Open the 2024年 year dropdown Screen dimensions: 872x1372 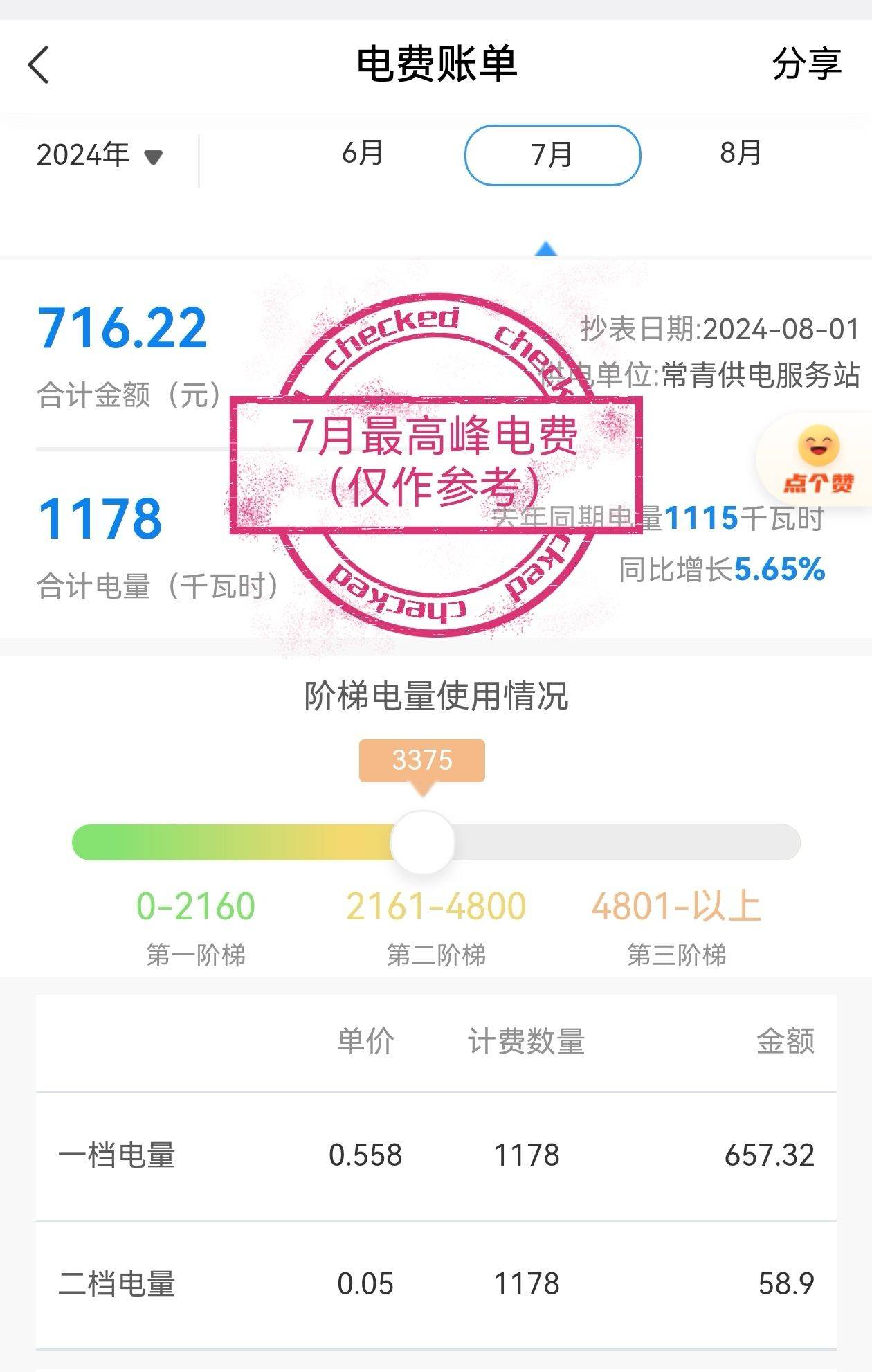(100, 155)
